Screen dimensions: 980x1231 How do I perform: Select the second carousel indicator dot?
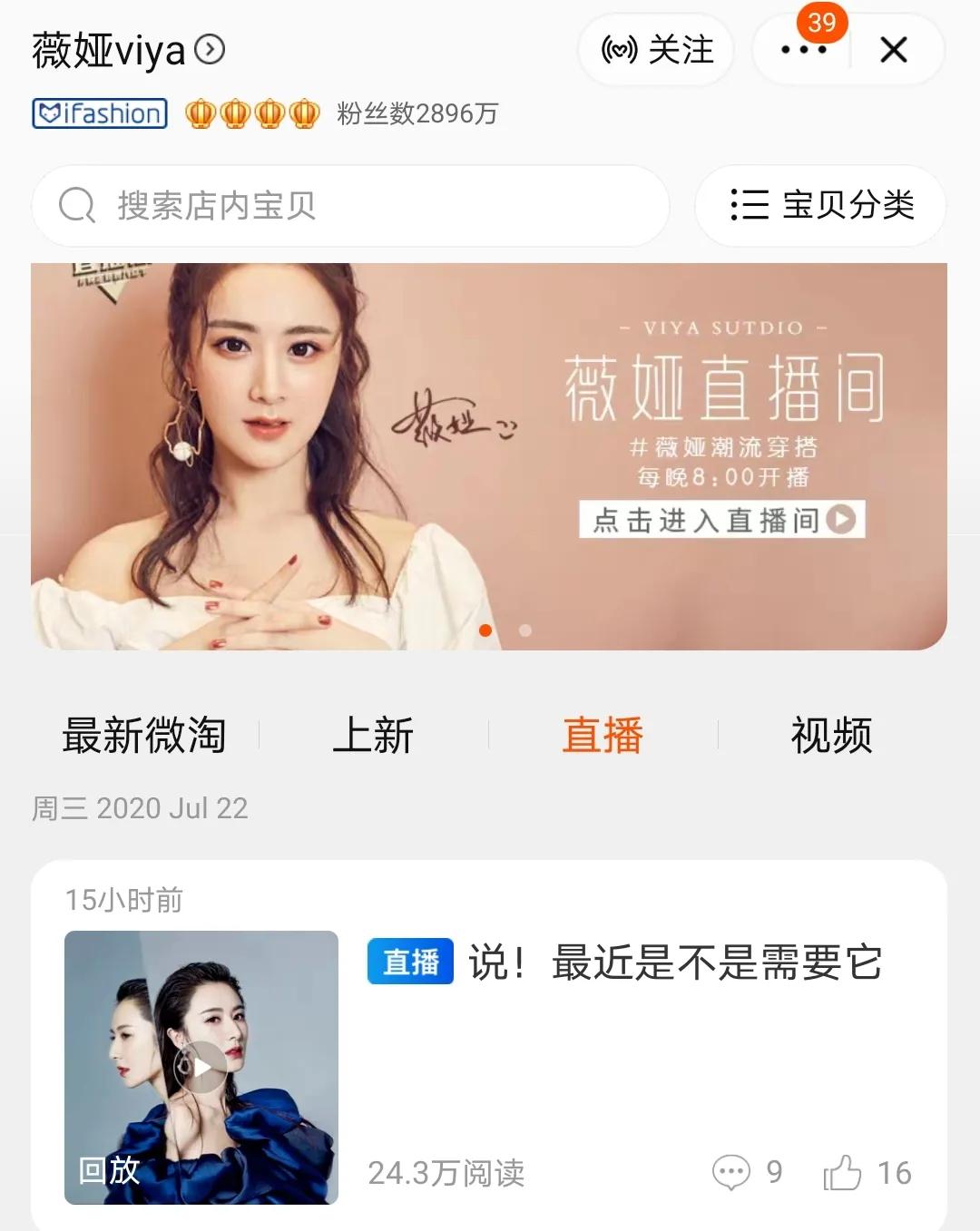[x=524, y=629]
